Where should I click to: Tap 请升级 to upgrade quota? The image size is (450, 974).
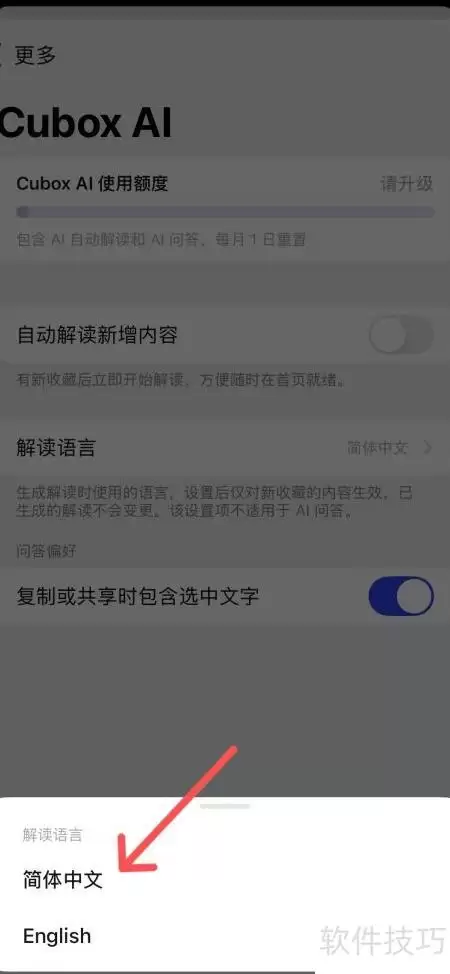click(x=406, y=184)
